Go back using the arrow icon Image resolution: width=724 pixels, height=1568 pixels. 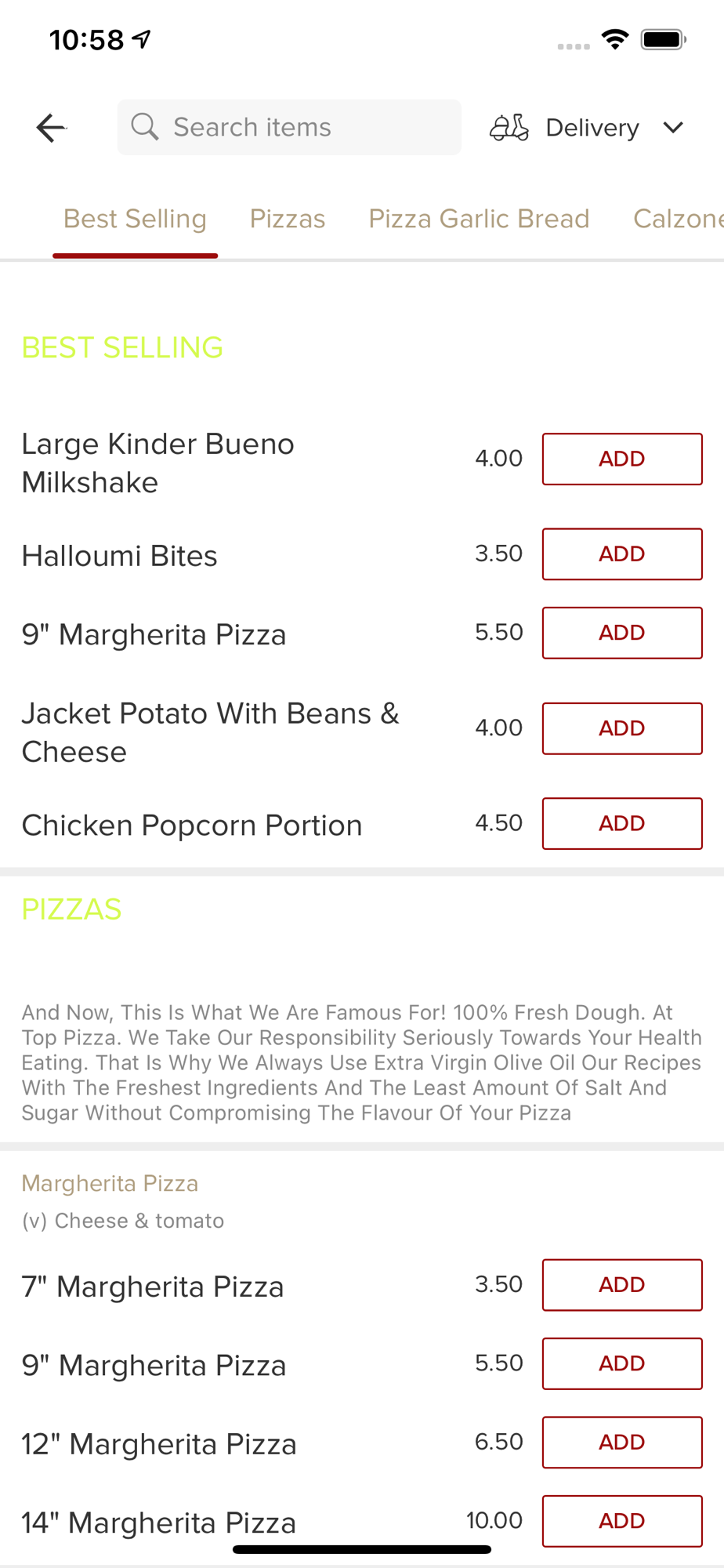click(x=51, y=127)
